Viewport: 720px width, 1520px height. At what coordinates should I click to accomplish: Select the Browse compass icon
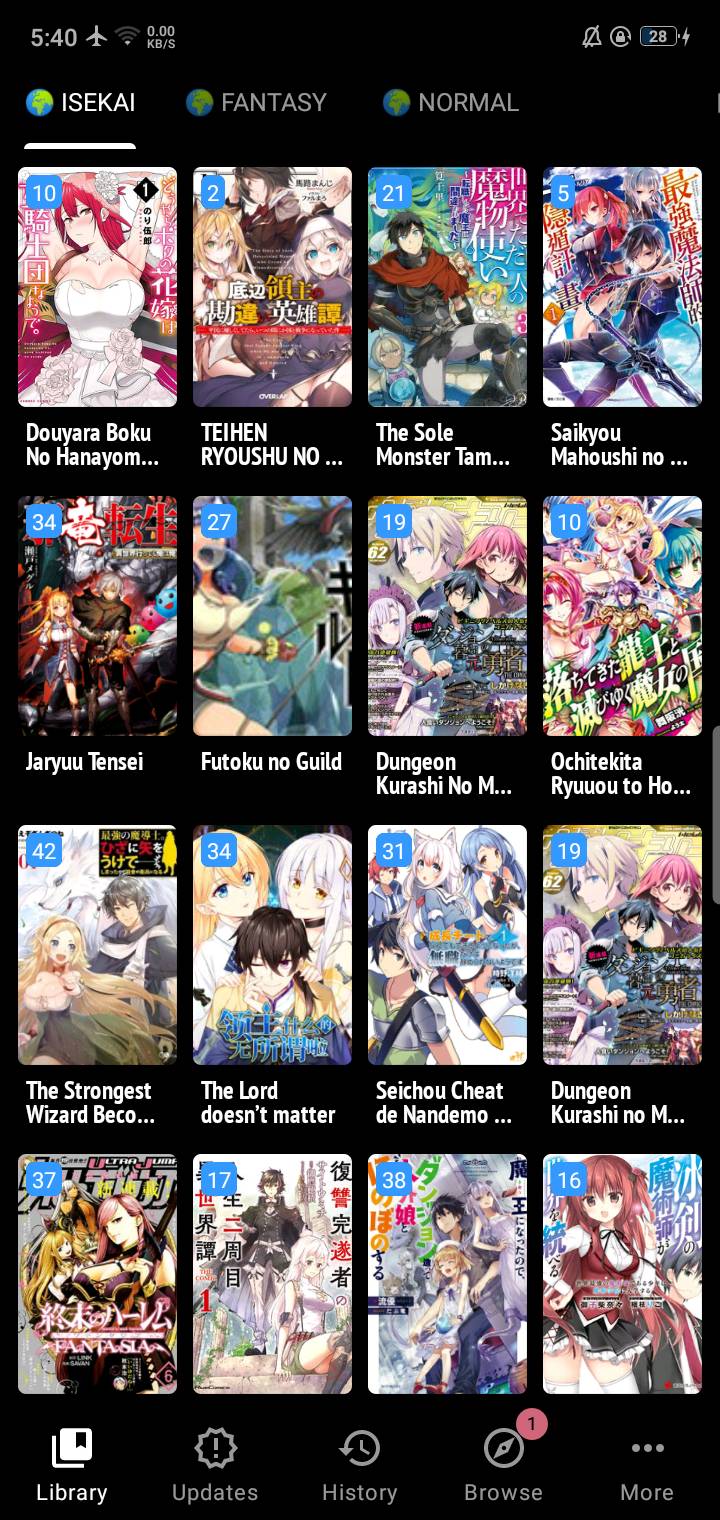503,1447
